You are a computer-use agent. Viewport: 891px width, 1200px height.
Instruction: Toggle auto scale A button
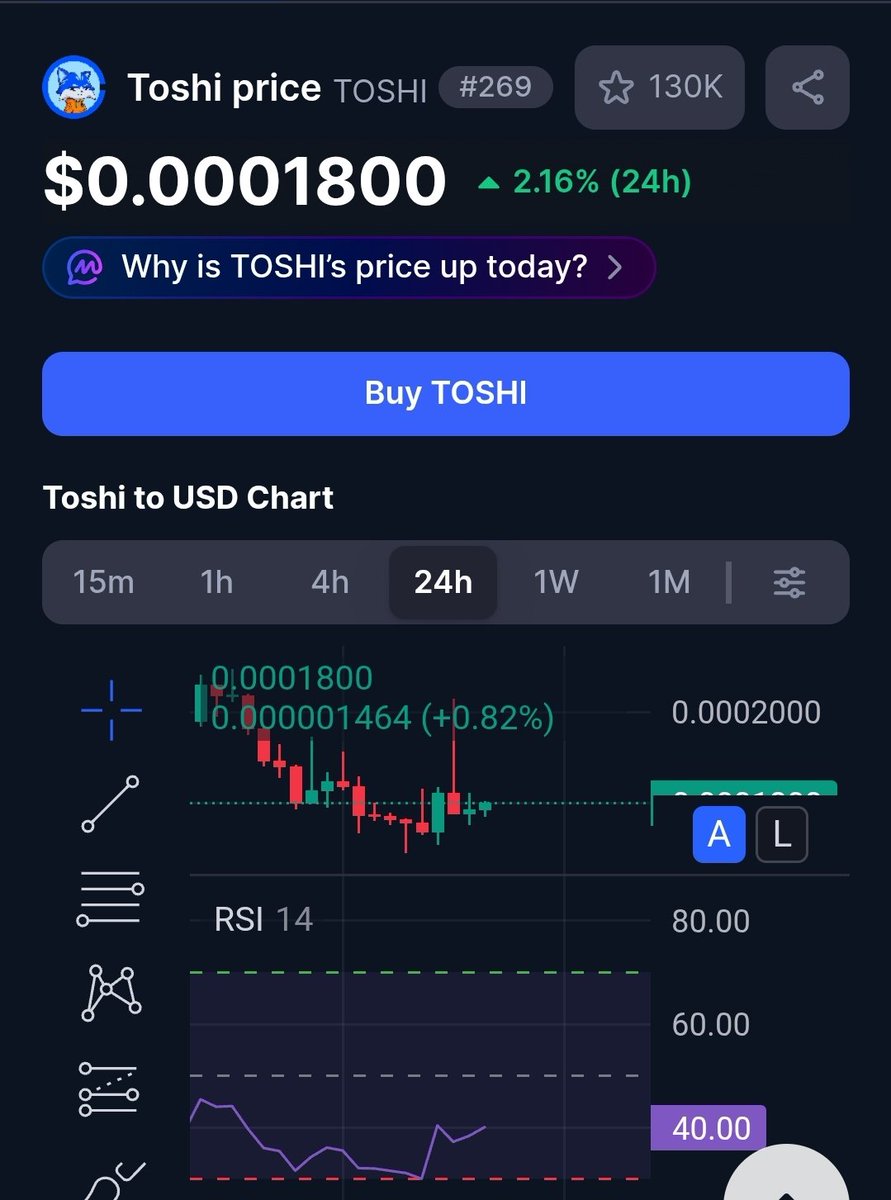[719, 834]
